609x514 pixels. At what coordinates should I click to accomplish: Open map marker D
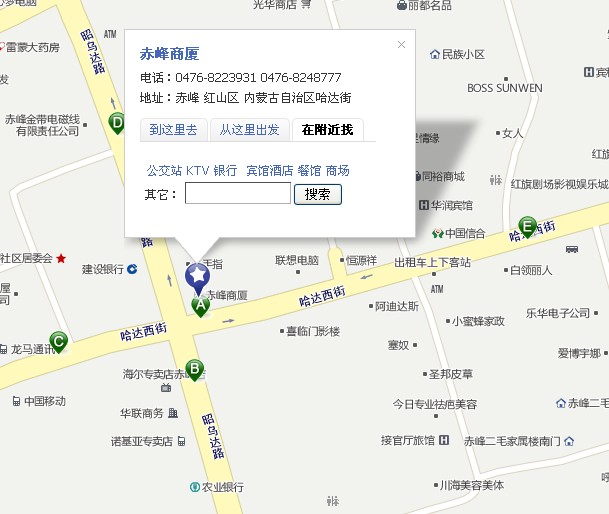pyautogui.click(x=117, y=124)
